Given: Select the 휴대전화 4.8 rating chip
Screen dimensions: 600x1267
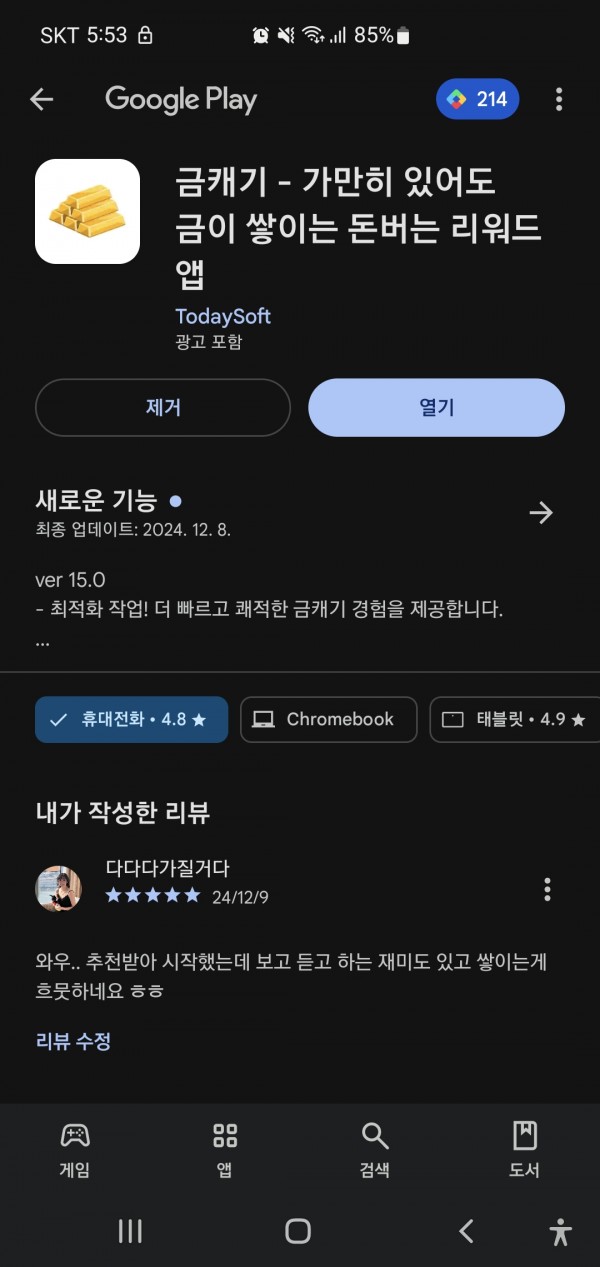Looking at the screenshot, I should 131,719.
